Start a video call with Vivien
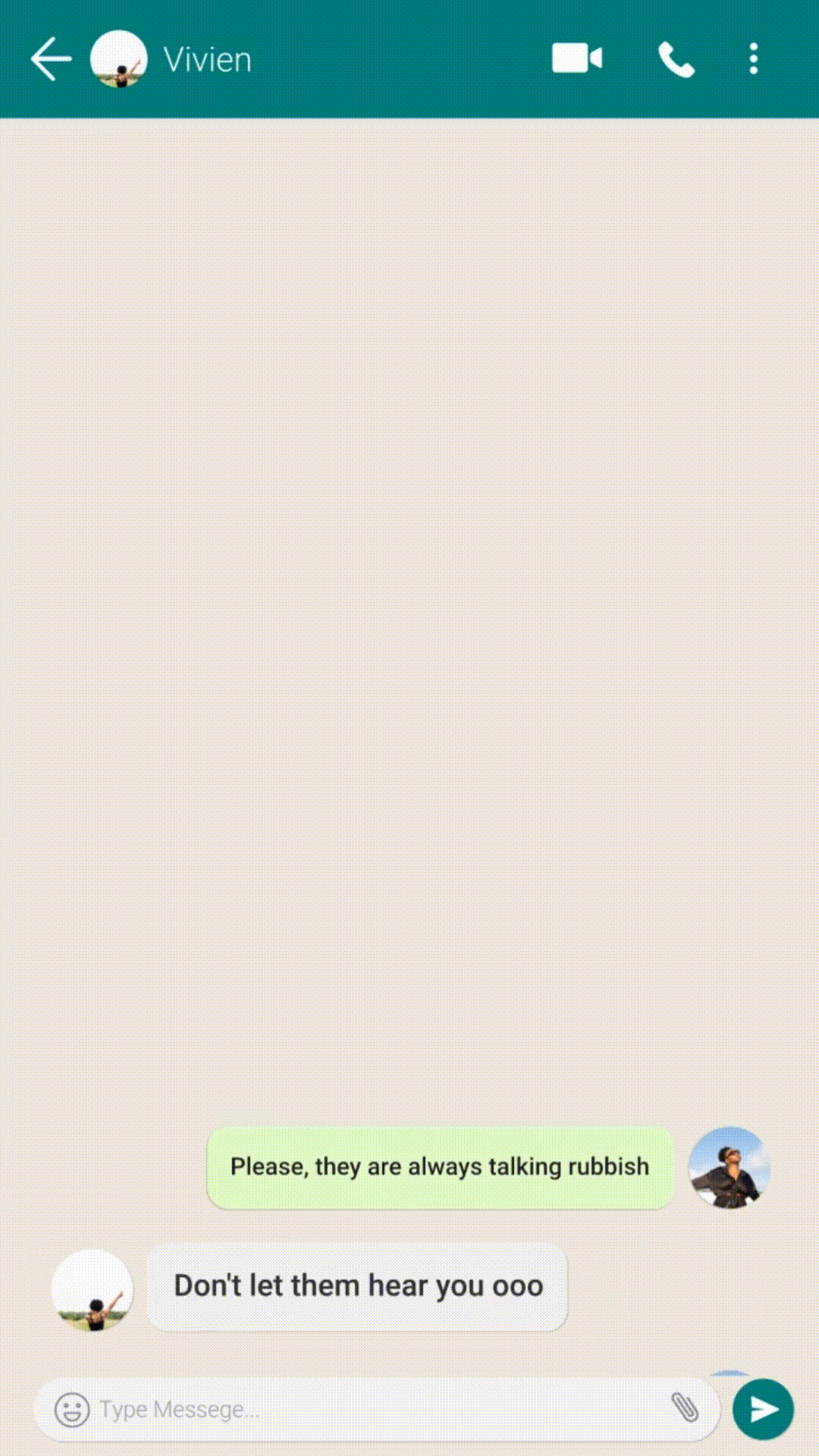 click(577, 59)
